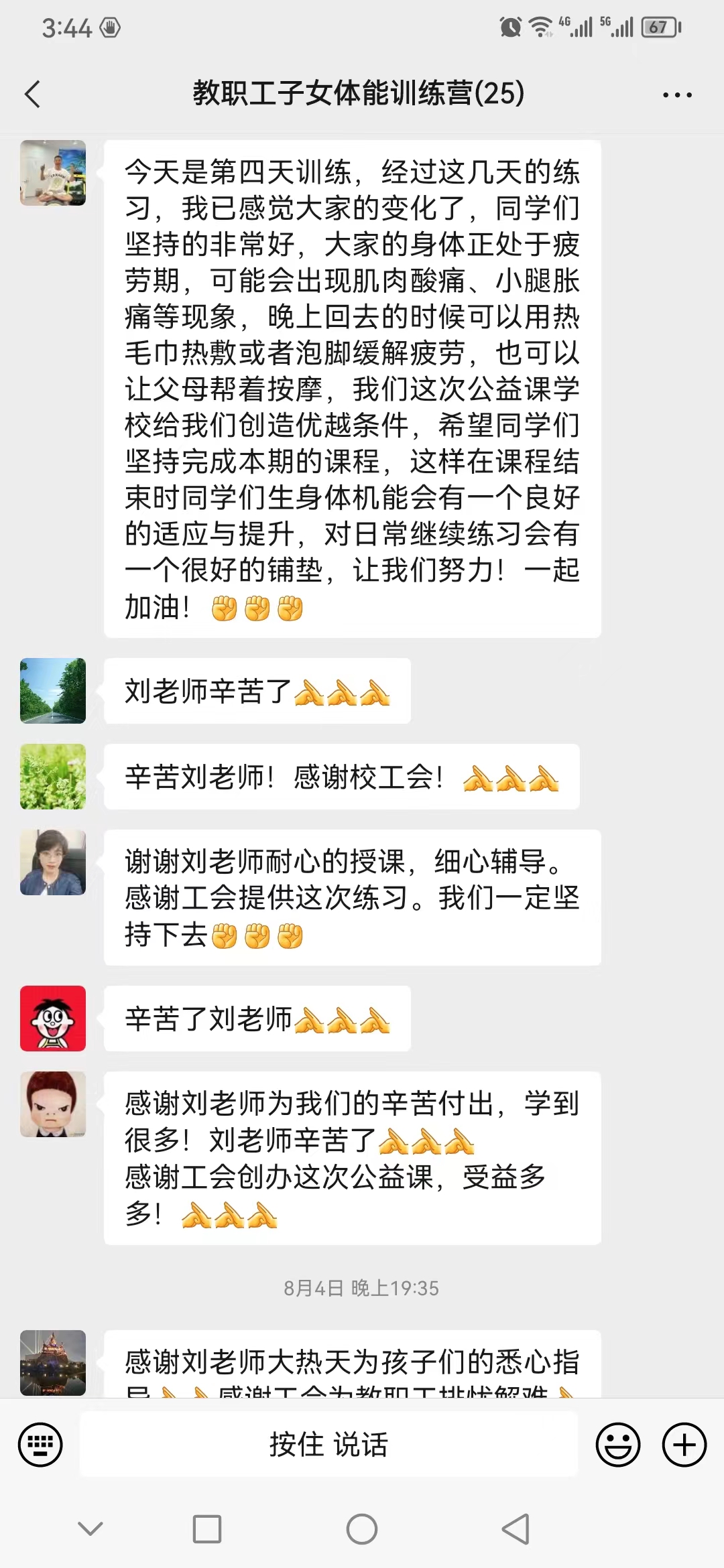This screenshot has height=1568, width=724.
Task: Open avatar beside 感谢刘老师为我们的辛苦付出 message
Action: coord(53,1104)
